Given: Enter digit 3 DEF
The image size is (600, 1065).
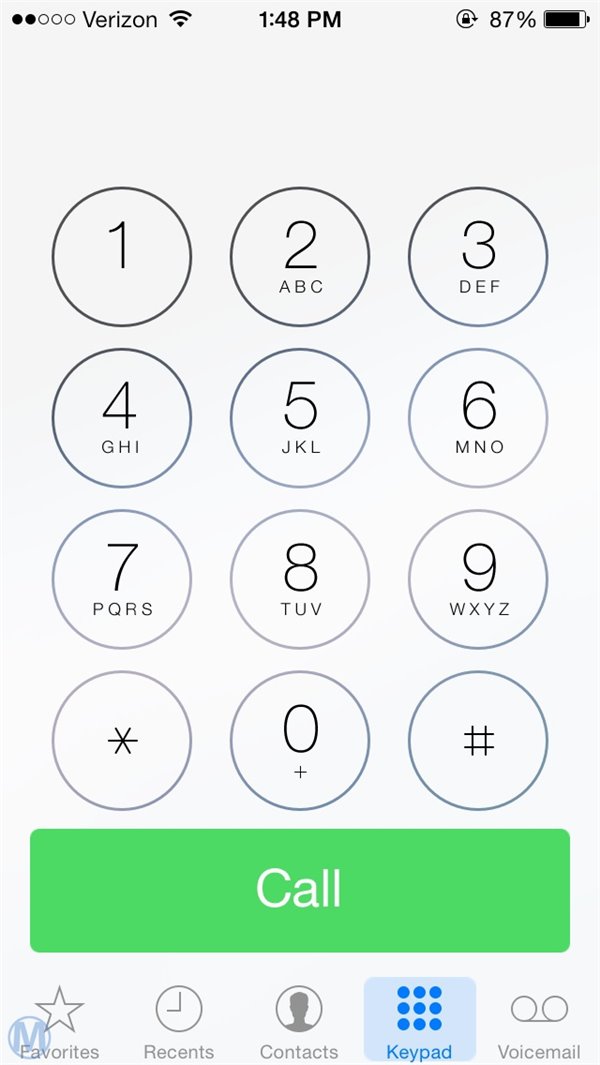Looking at the screenshot, I should click(478, 257).
